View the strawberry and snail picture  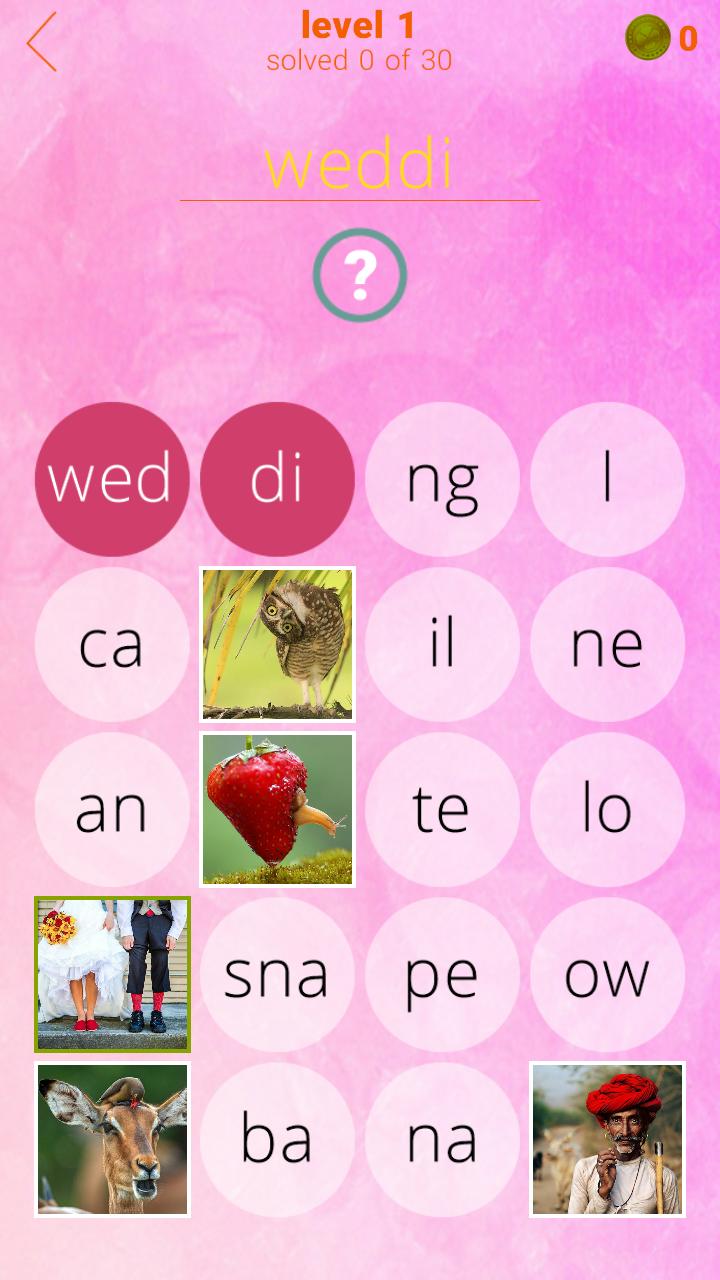[277, 809]
